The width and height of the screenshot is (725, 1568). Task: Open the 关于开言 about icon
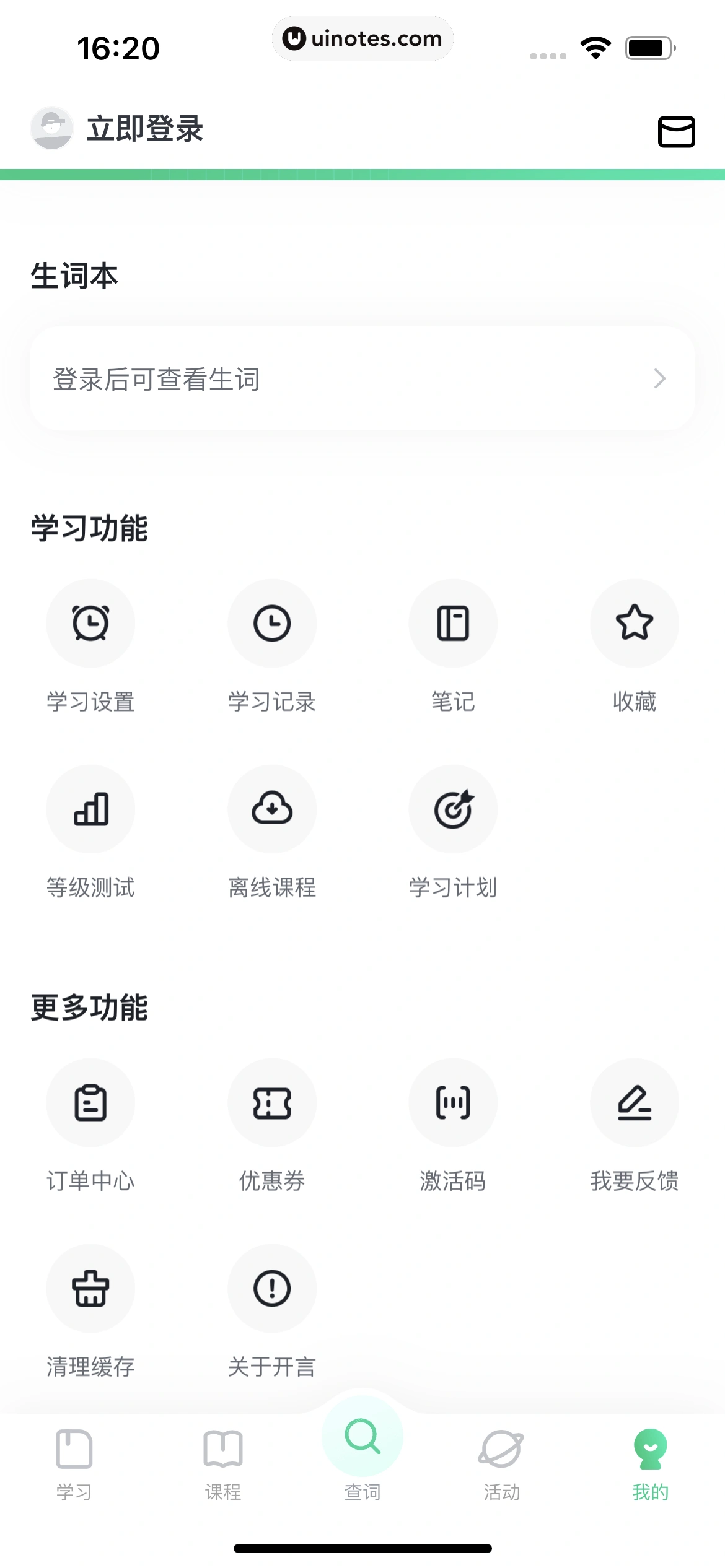click(x=272, y=1289)
